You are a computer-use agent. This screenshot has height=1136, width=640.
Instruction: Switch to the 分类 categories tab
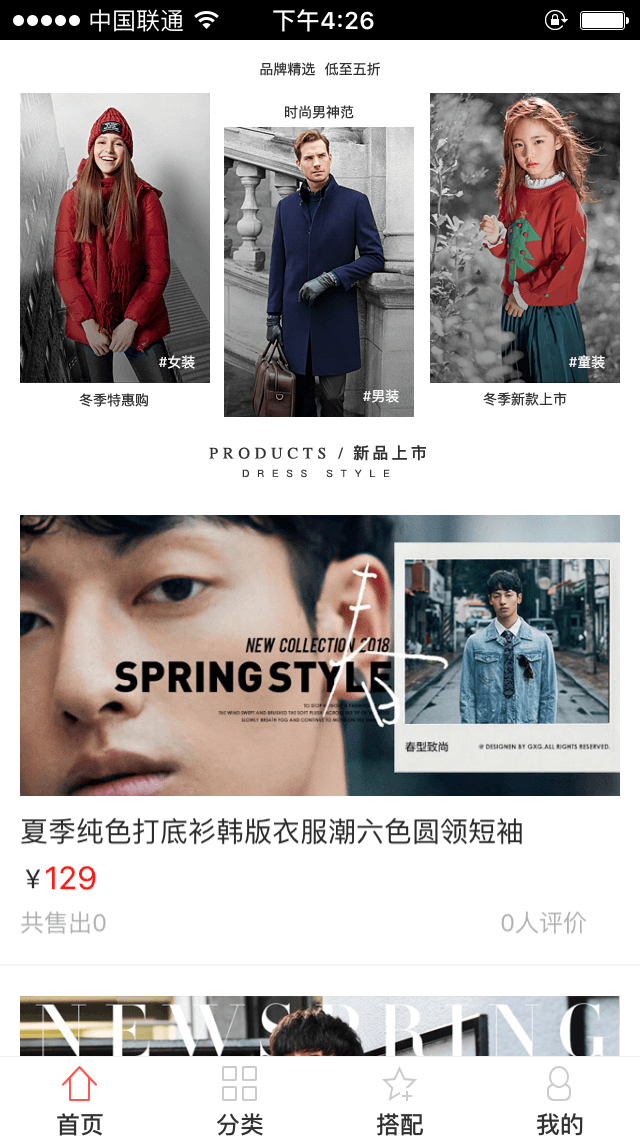[240, 1100]
